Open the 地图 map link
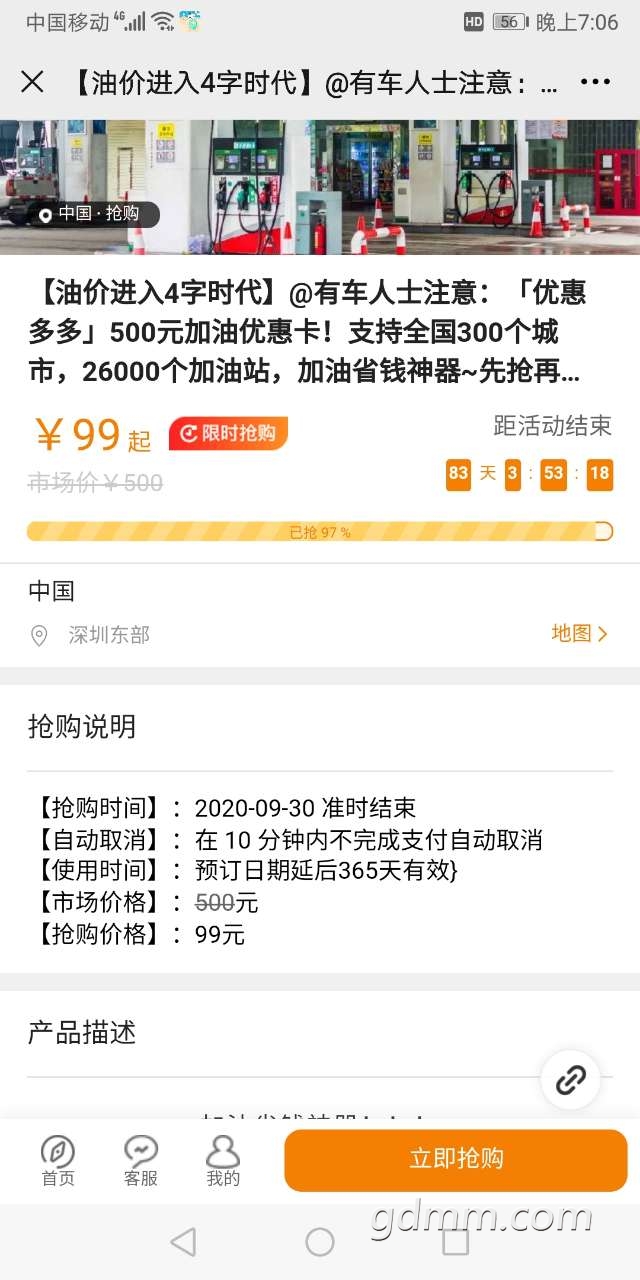The image size is (640, 1280). [x=579, y=633]
